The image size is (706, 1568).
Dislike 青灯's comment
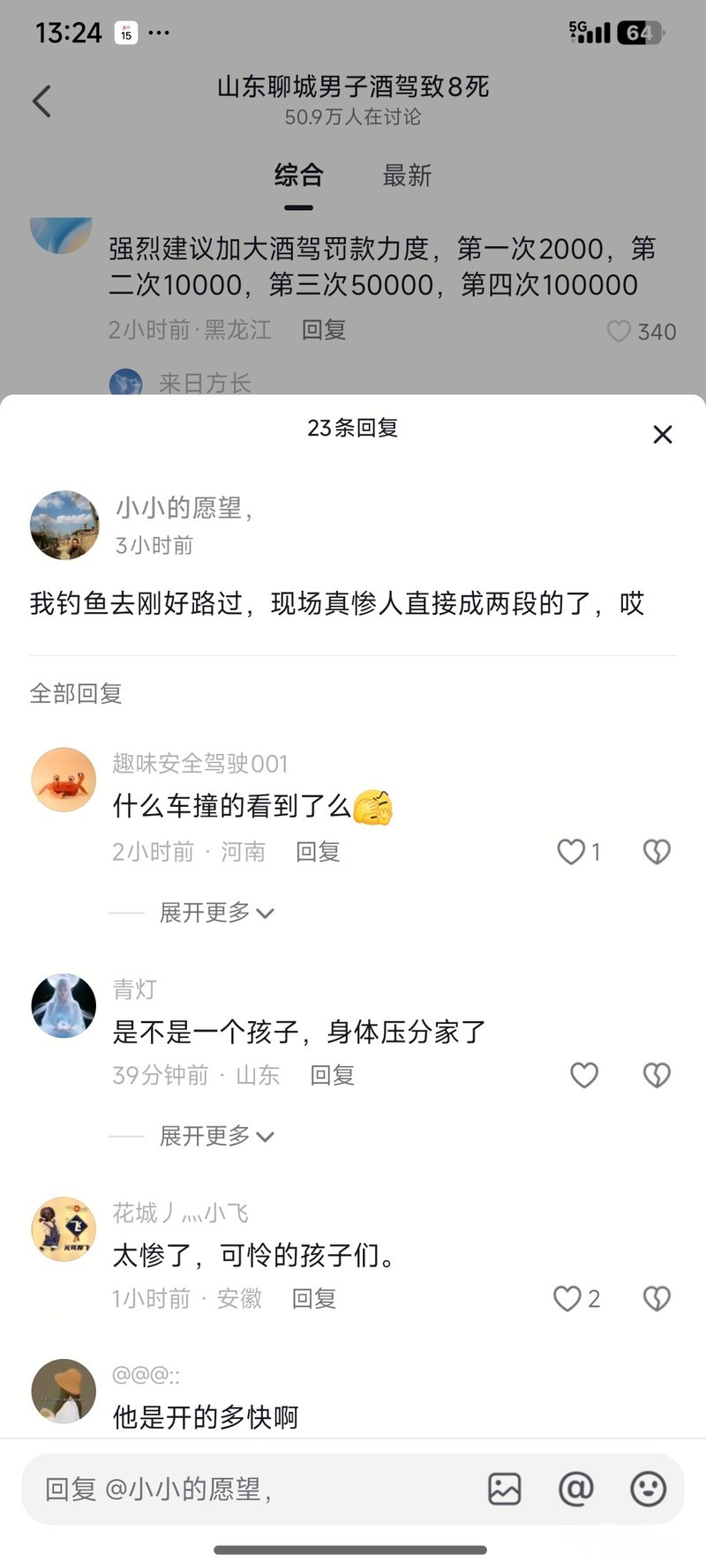pos(657,1074)
